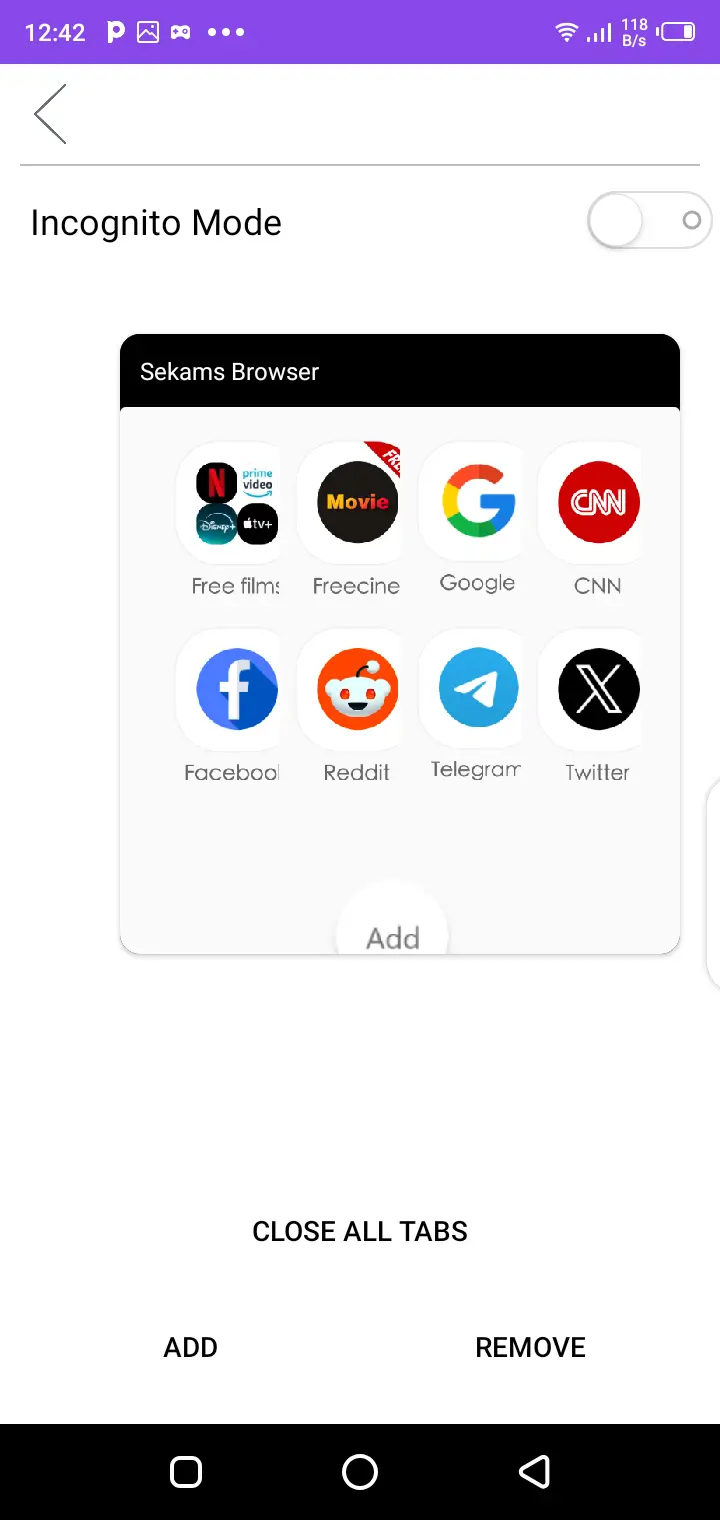The height and width of the screenshot is (1520, 720).
Task: Launch the Freecine movie shortcut
Action: tap(353, 503)
